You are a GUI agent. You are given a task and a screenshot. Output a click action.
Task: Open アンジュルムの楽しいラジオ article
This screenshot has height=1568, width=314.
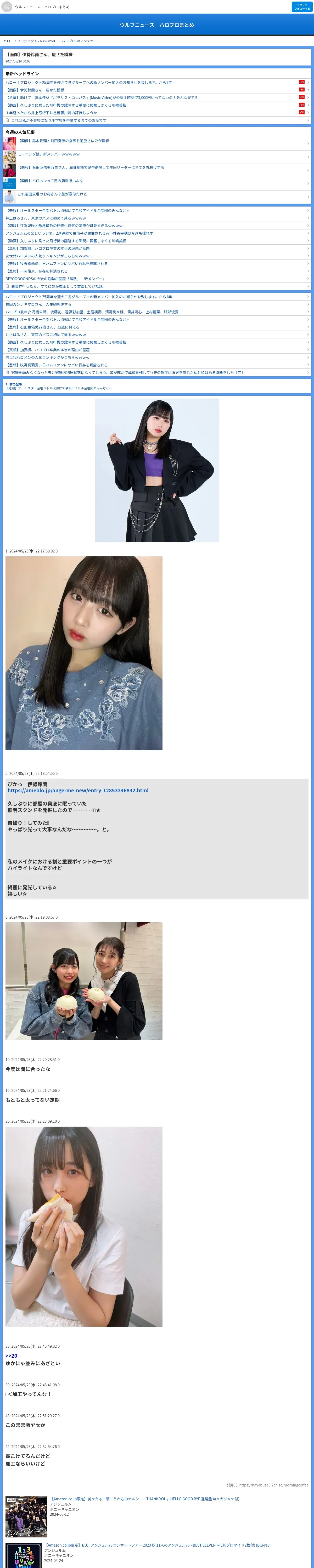[x=79, y=233]
